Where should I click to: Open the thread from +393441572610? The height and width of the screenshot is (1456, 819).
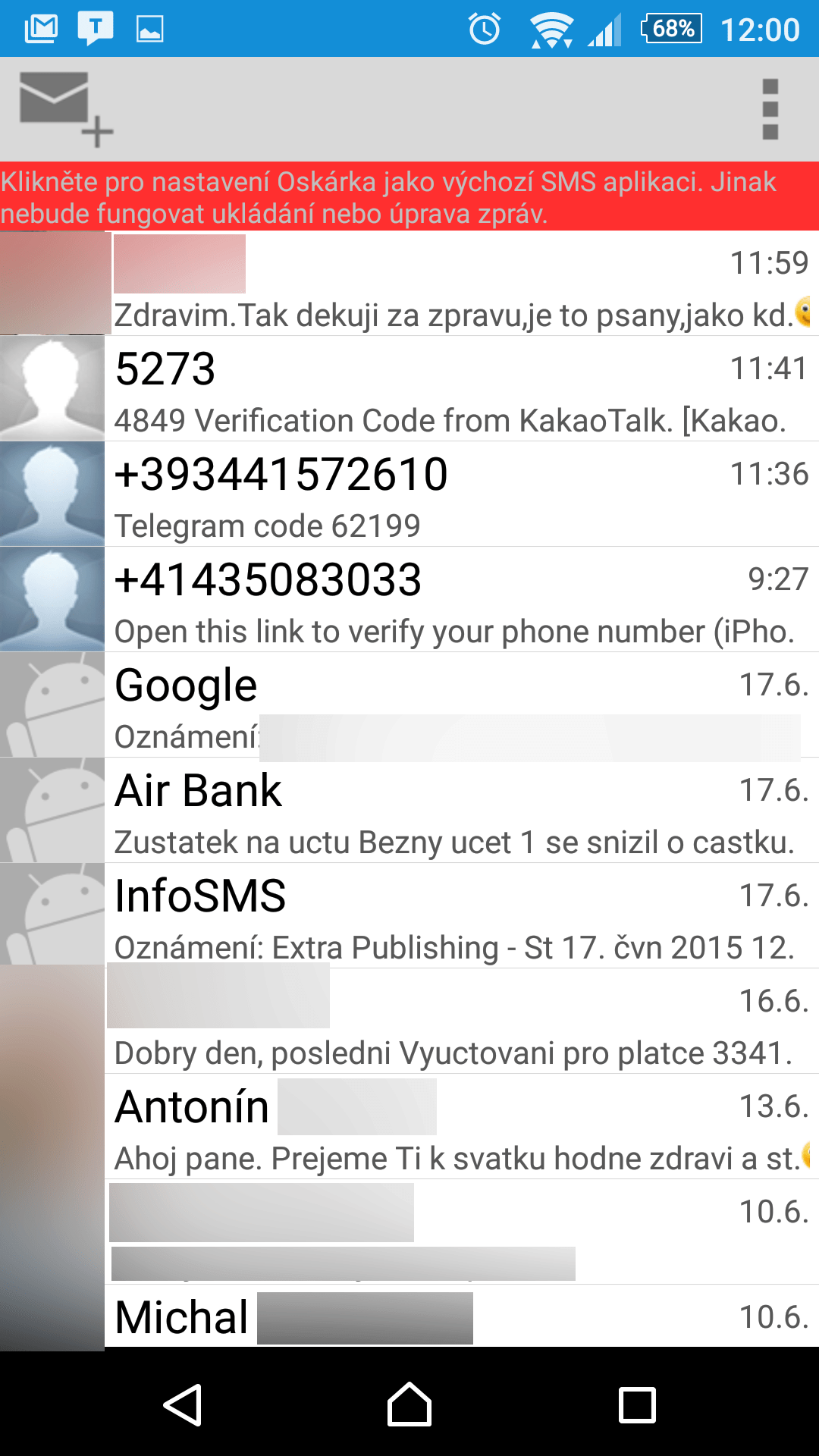click(409, 494)
